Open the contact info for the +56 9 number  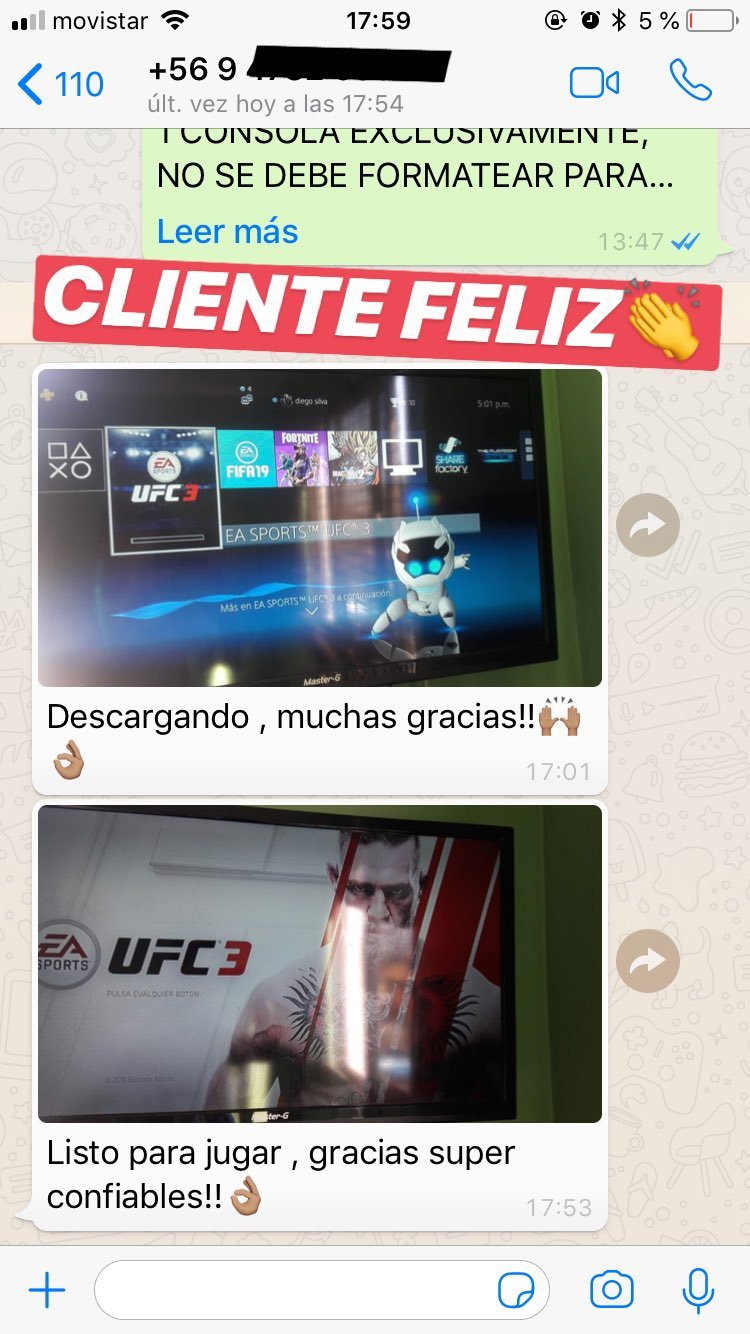299,84
